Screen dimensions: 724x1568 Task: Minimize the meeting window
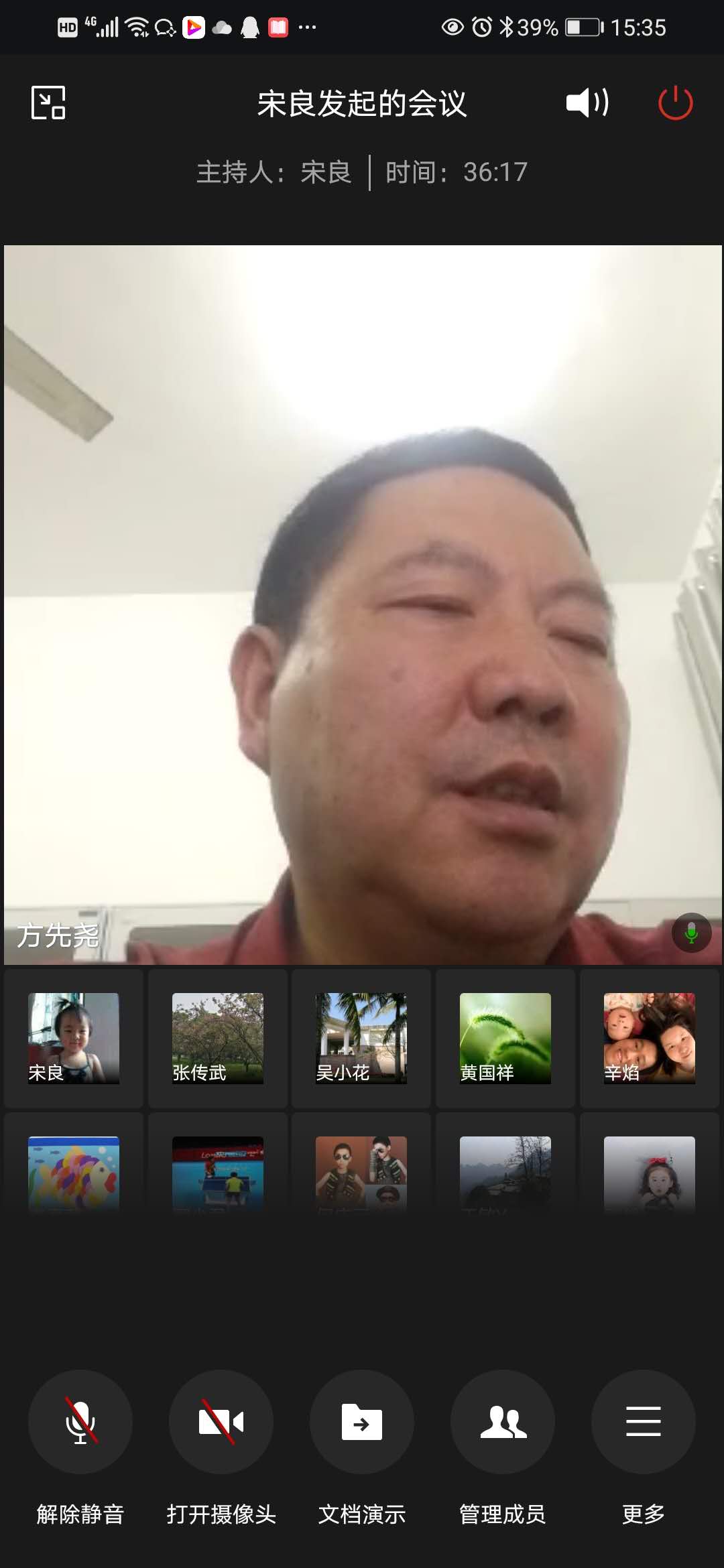click(48, 103)
